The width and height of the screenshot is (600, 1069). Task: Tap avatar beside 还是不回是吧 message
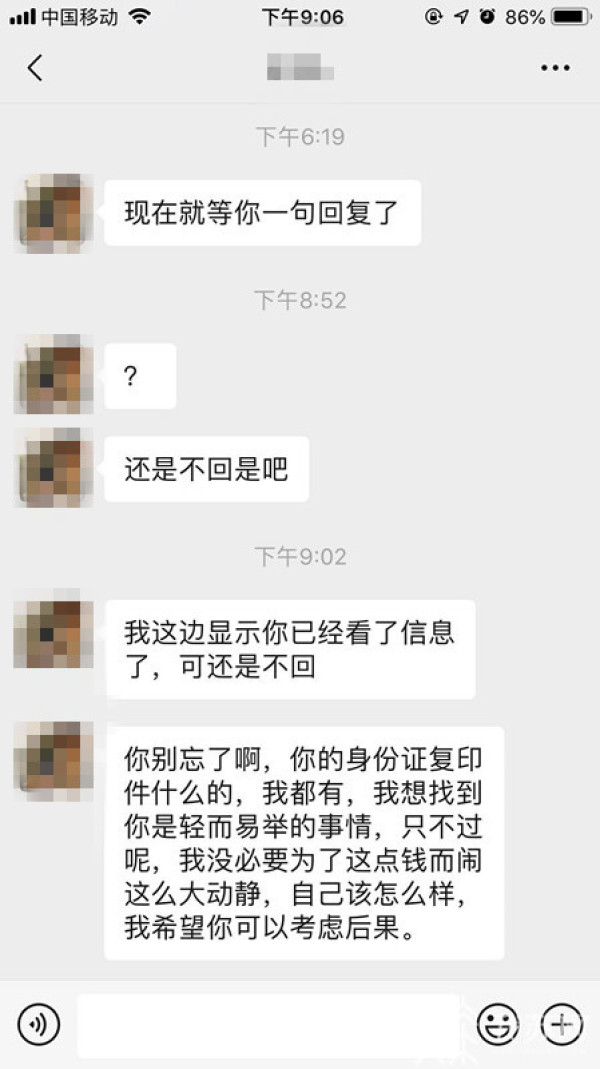[53, 468]
